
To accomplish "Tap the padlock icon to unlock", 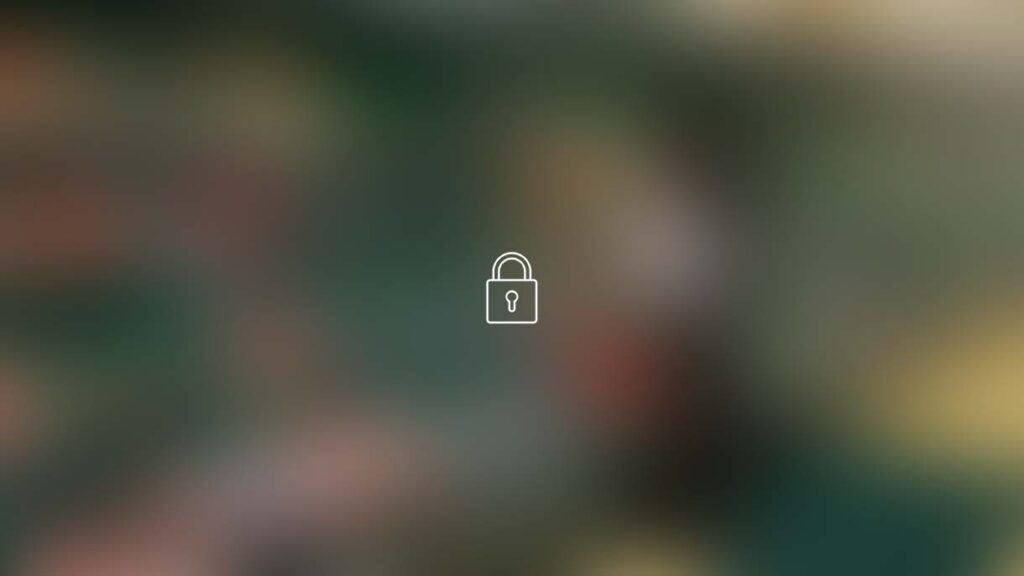I will coord(511,289).
